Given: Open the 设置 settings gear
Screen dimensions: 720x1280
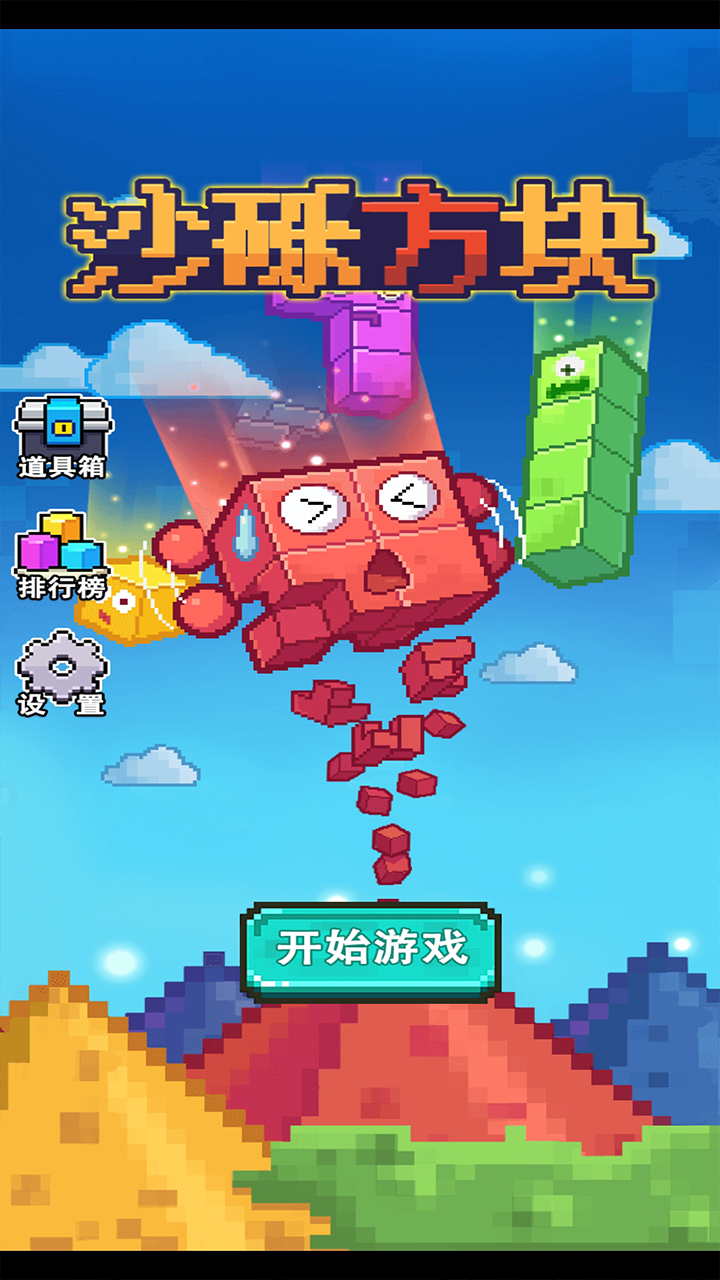Looking at the screenshot, I should click(x=62, y=673).
